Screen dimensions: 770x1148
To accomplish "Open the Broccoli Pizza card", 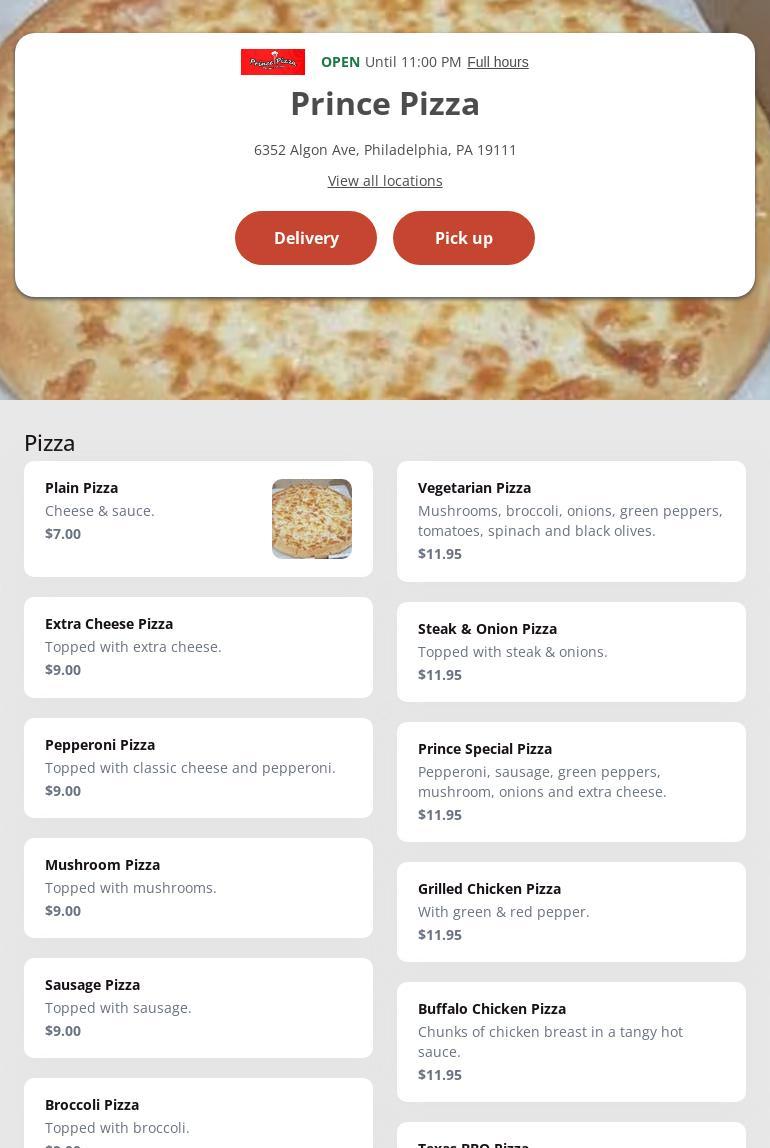I will (x=198, y=1115).
